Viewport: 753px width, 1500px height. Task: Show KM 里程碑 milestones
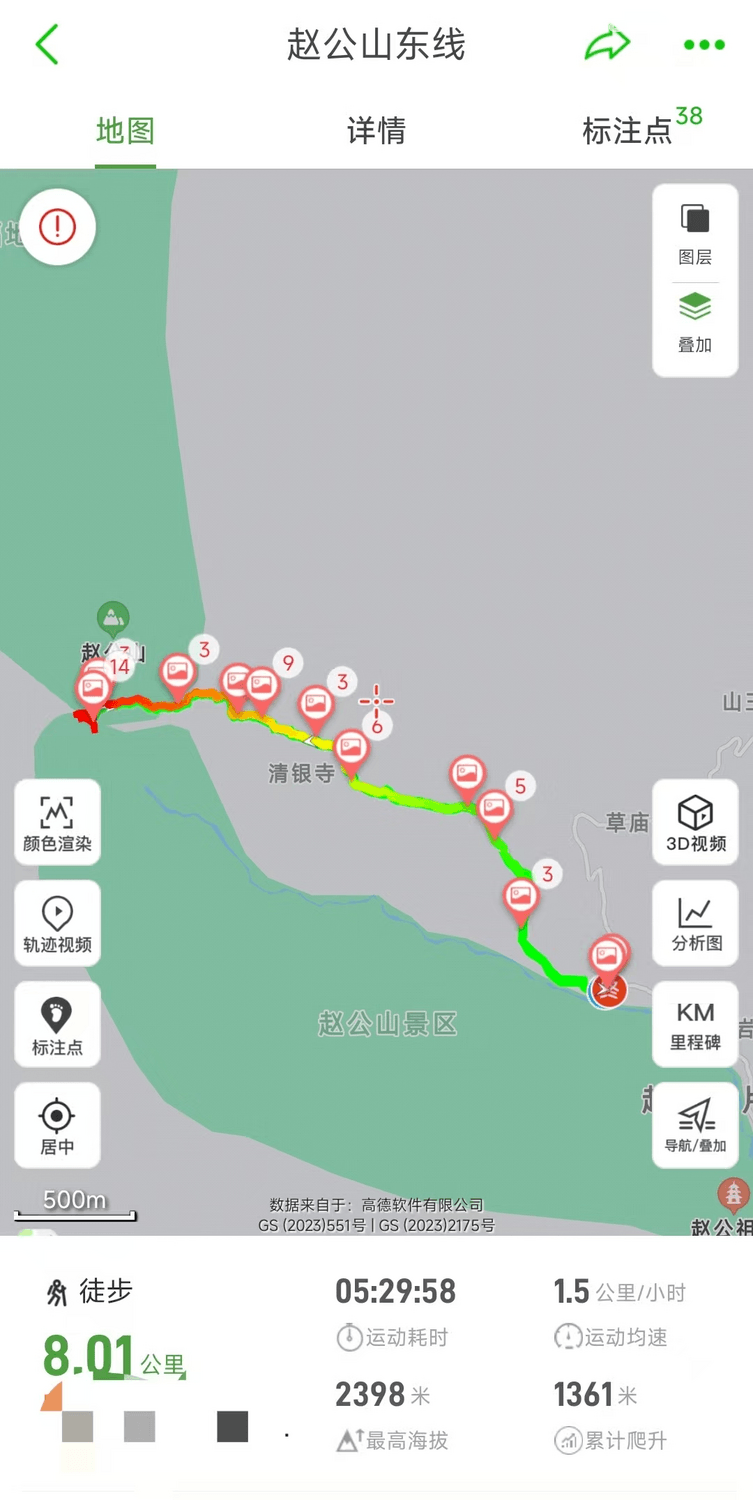[695, 1025]
